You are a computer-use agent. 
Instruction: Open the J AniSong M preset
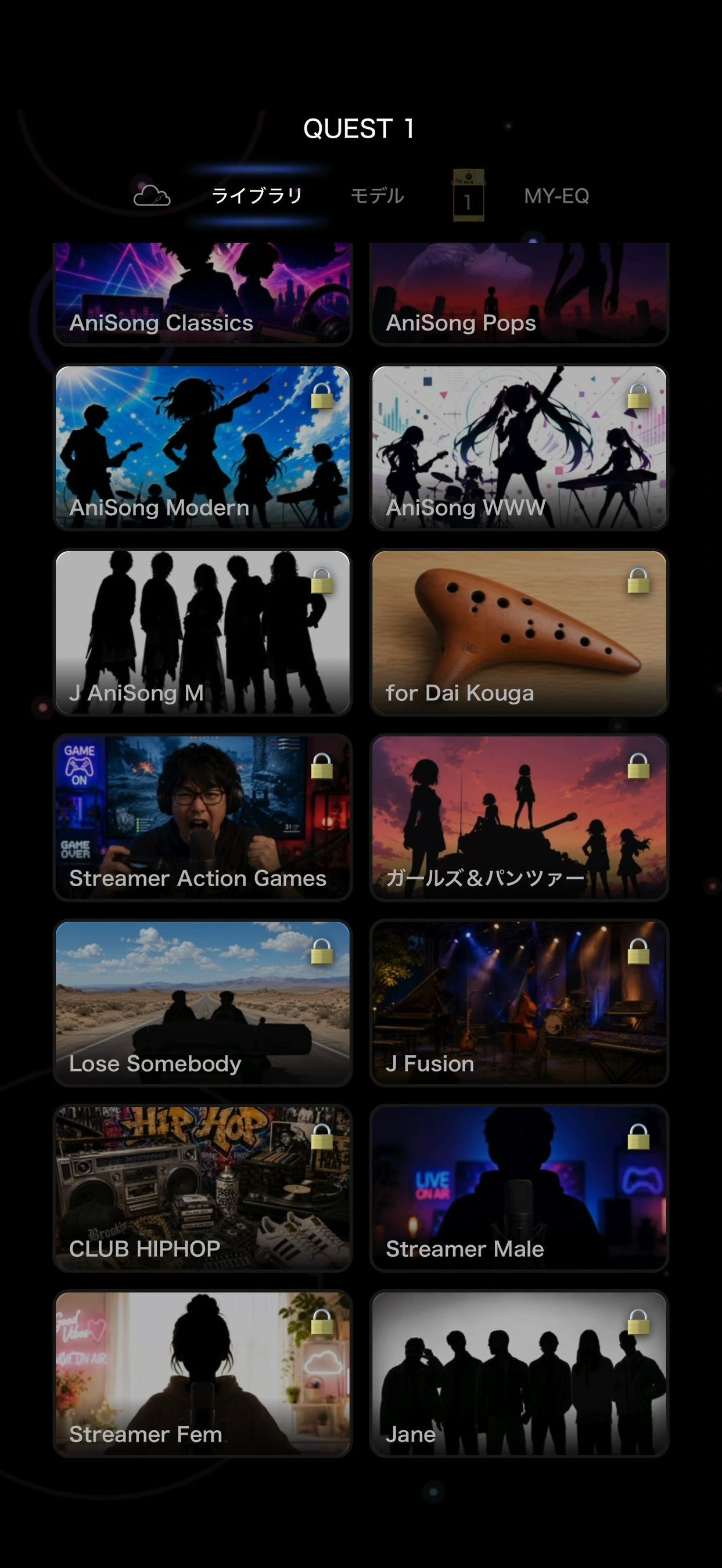pos(203,632)
